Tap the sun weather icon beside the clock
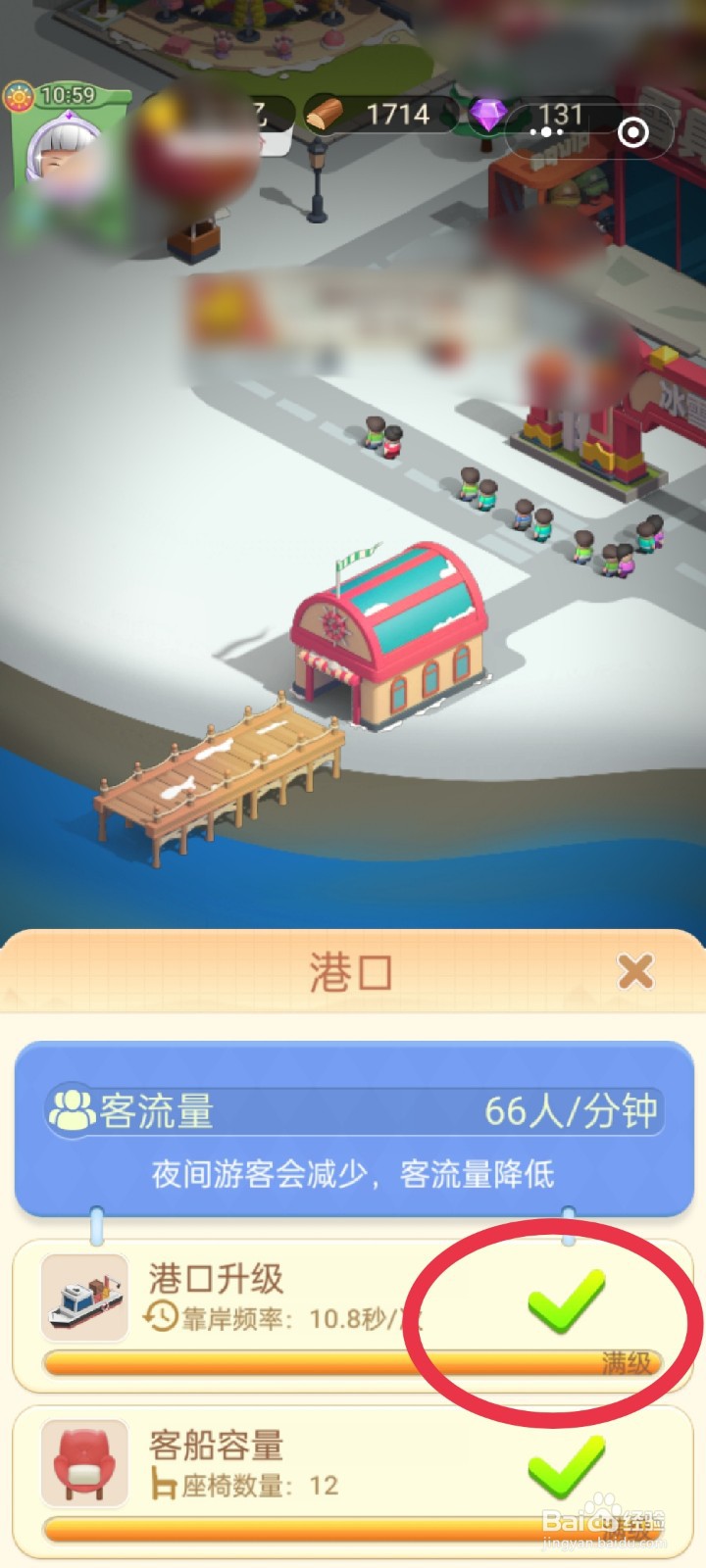This screenshot has height=1568, width=706. click(18, 96)
